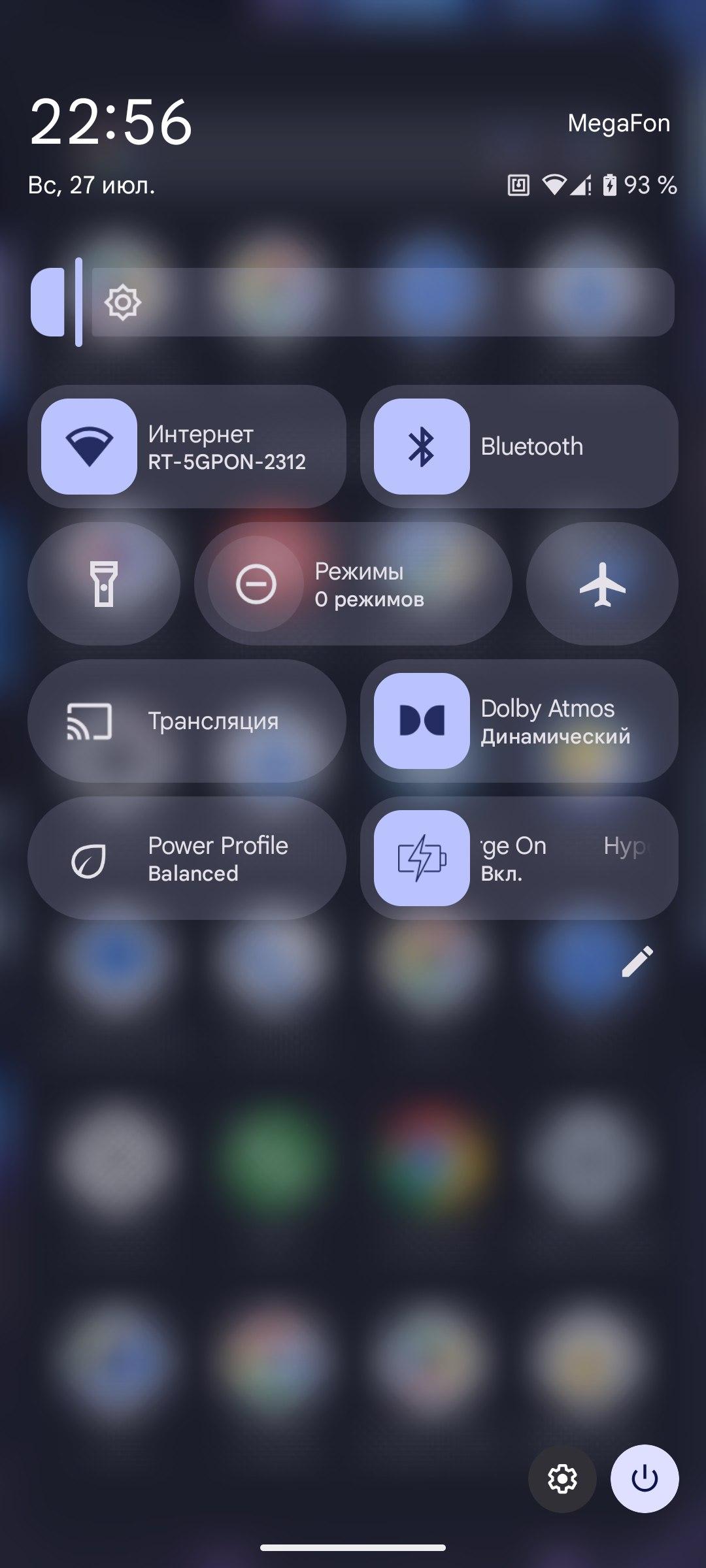Open the Трансляция cast tile
This screenshot has height=1568, width=706.
(187, 721)
